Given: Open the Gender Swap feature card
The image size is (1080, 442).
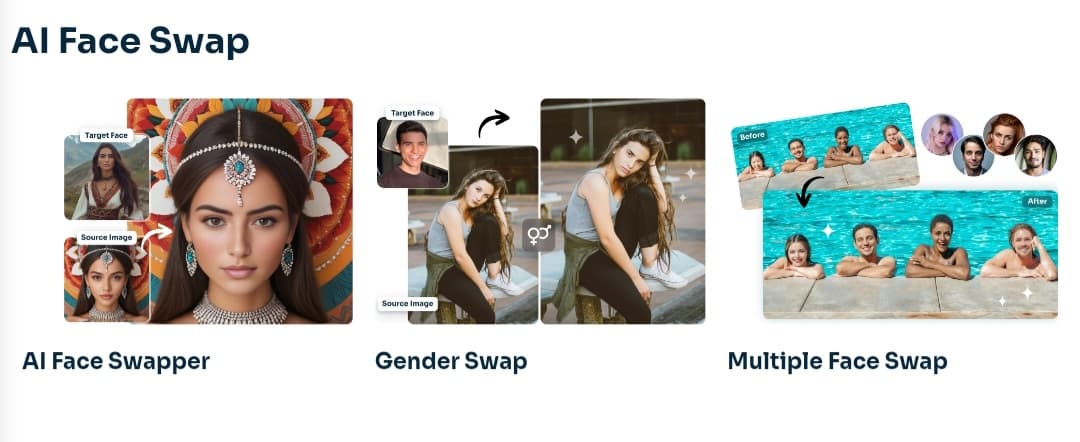Looking at the screenshot, I should click(540, 212).
